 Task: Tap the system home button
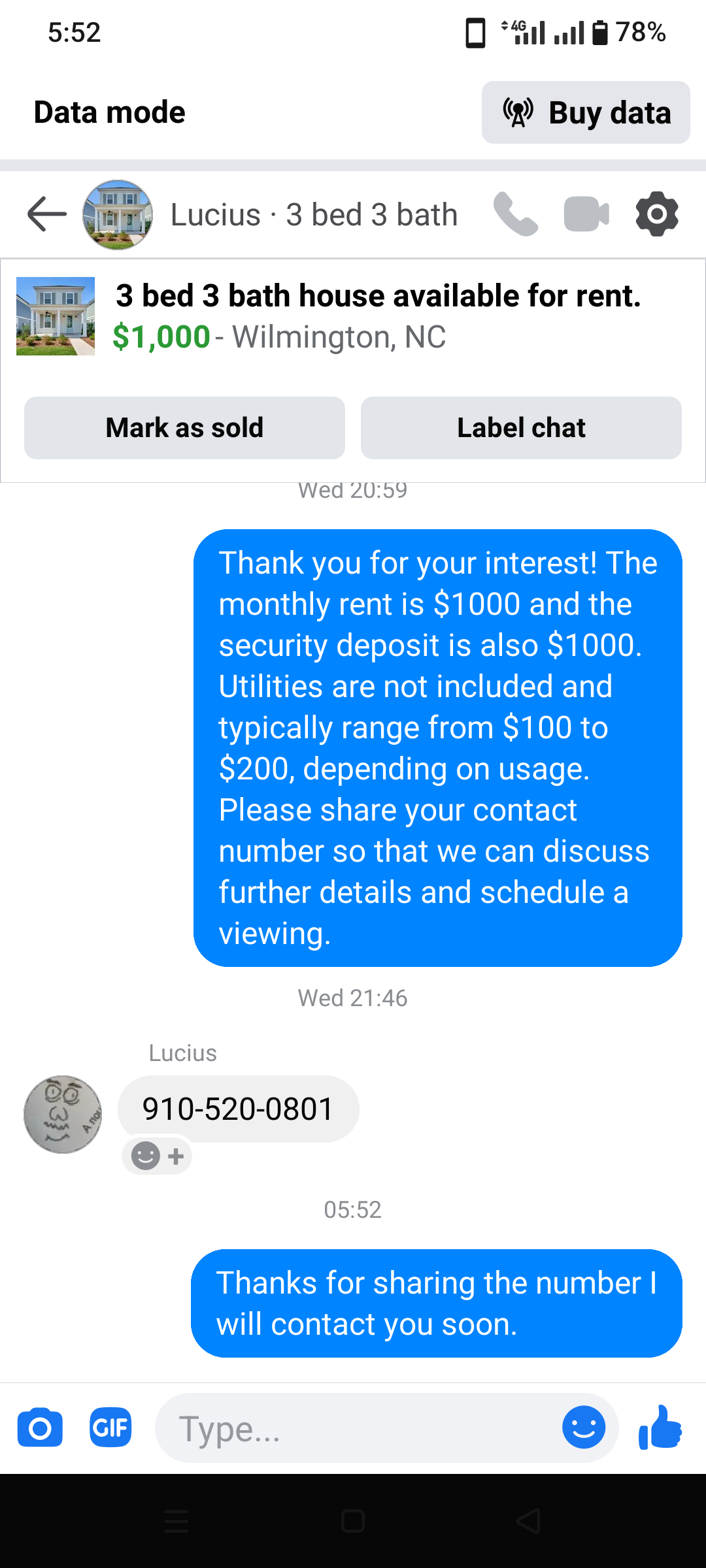[x=353, y=1521]
